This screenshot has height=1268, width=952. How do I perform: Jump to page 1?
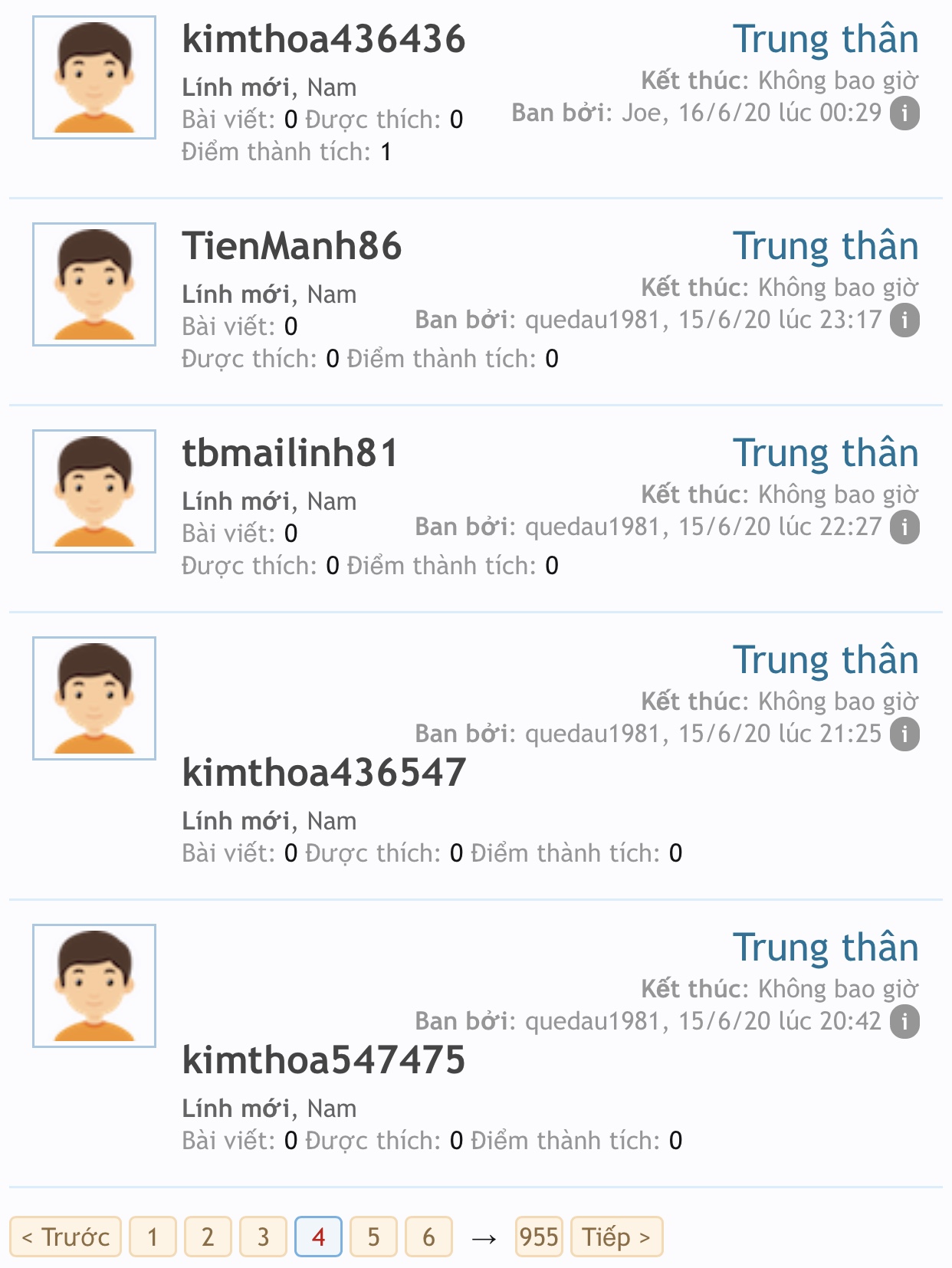153,1237
